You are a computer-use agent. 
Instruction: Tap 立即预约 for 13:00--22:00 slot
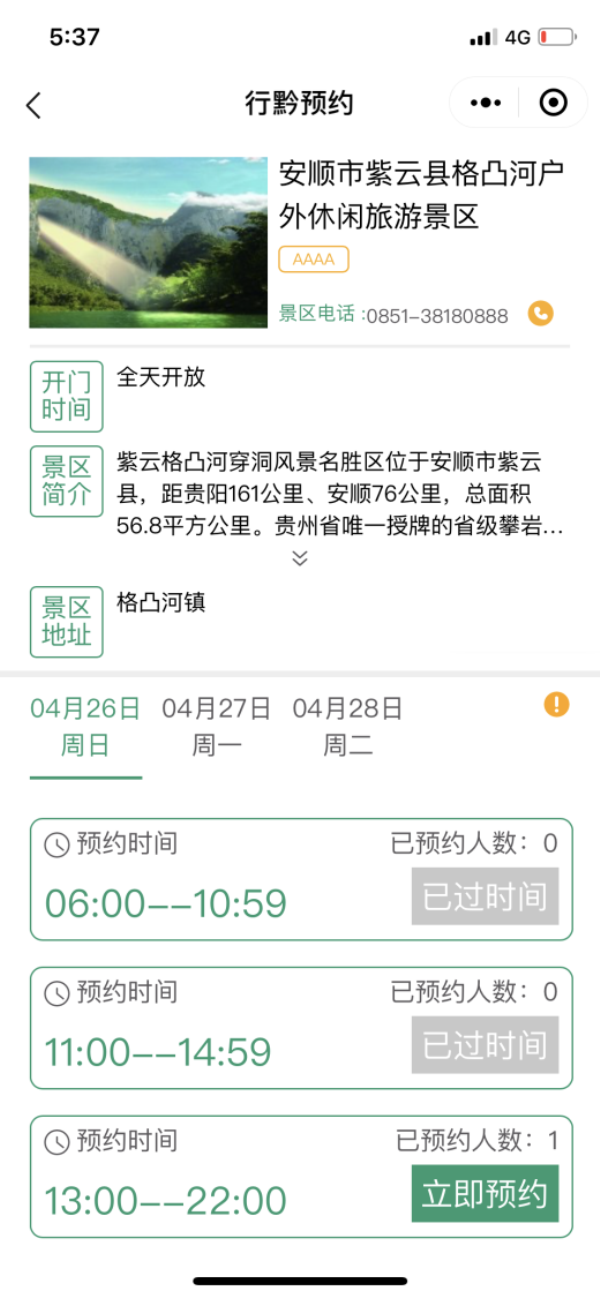coord(485,1193)
